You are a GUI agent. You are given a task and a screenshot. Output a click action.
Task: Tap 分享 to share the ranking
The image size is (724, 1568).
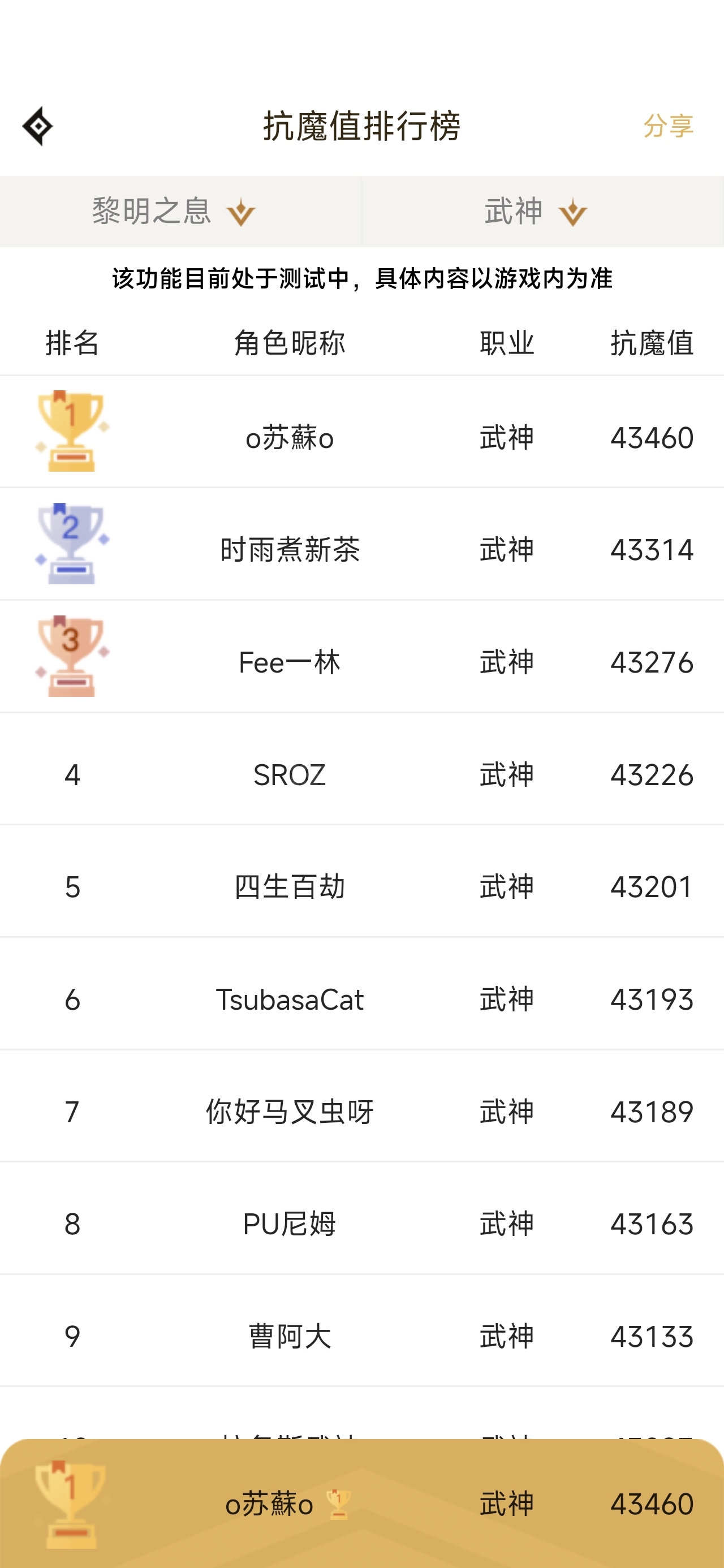pos(668,126)
